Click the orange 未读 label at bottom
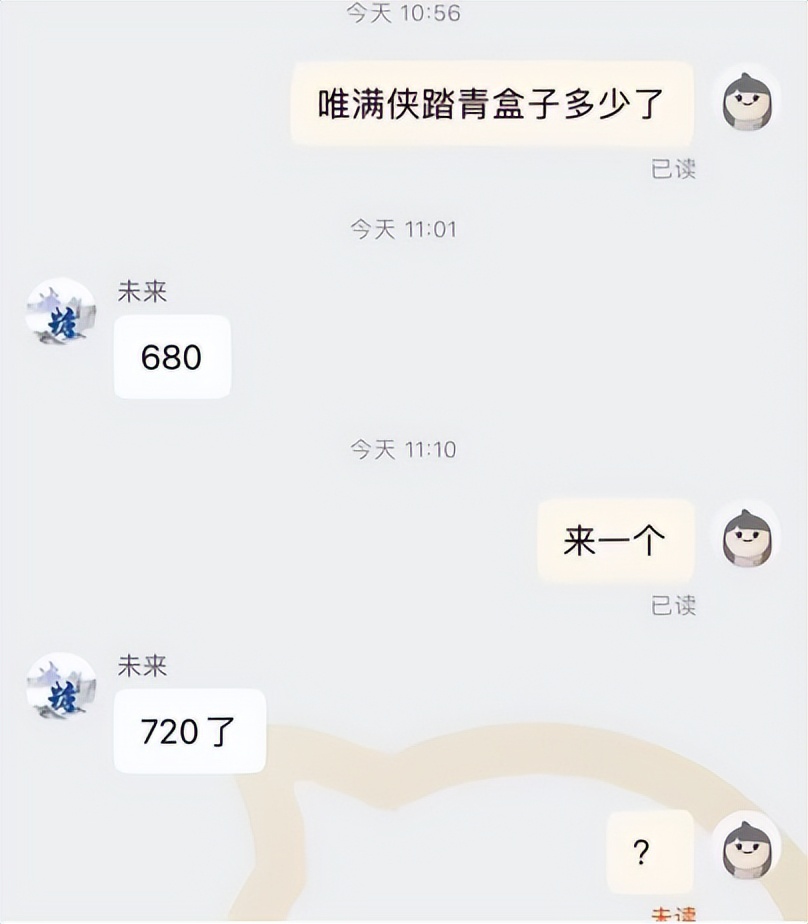The width and height of the screenshot is (808, 924). 671,916
